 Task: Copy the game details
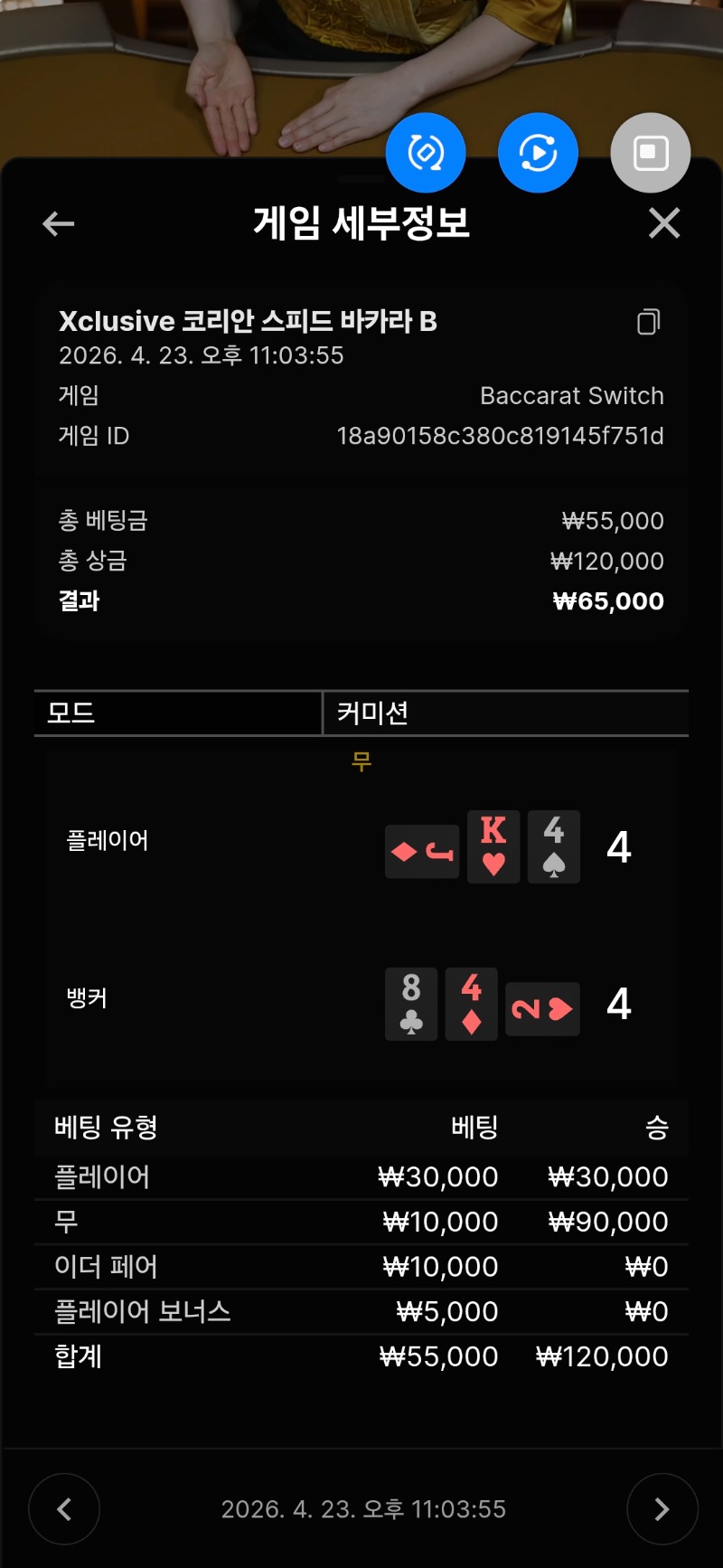tap(648, 322)
